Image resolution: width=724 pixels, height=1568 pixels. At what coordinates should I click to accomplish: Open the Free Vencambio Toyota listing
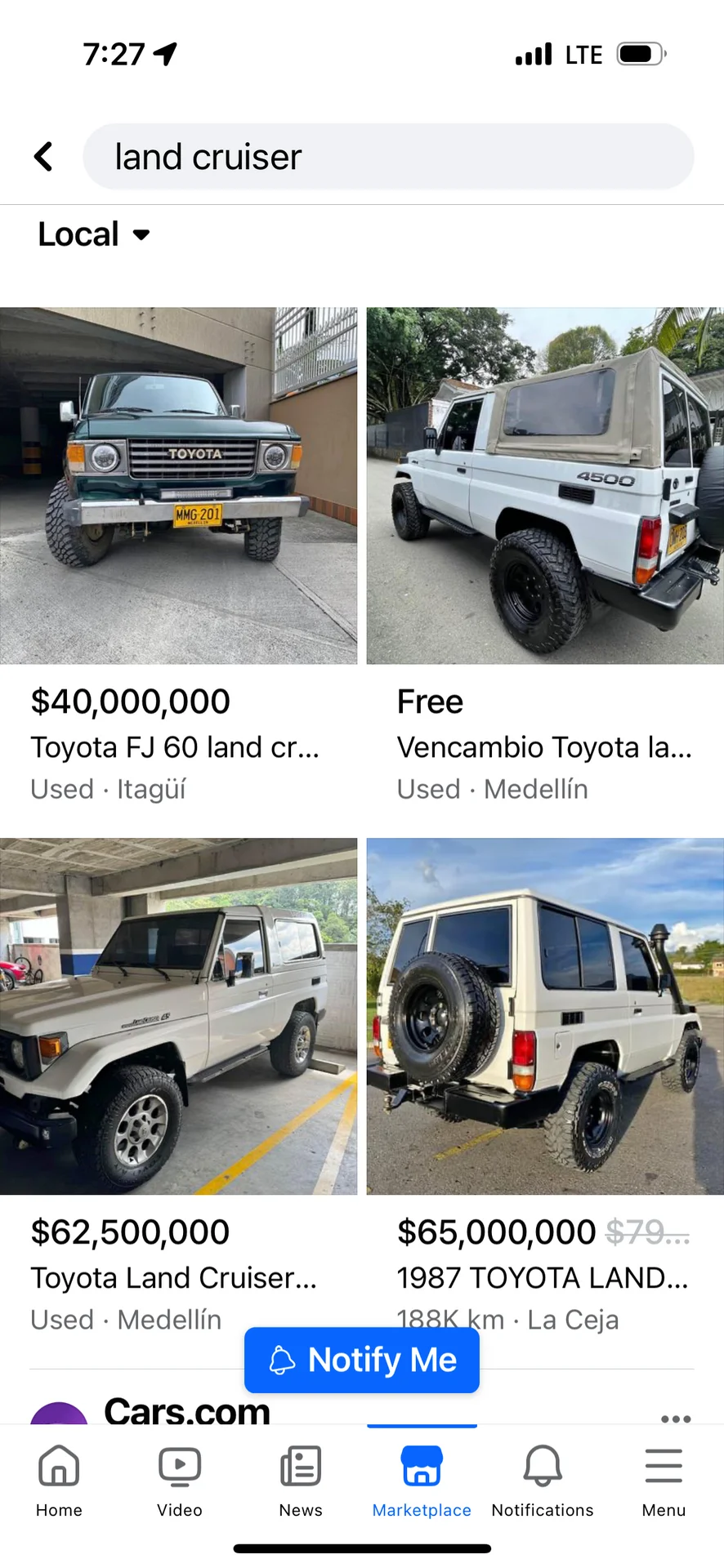pyautogui.click(x=544, y=486)
